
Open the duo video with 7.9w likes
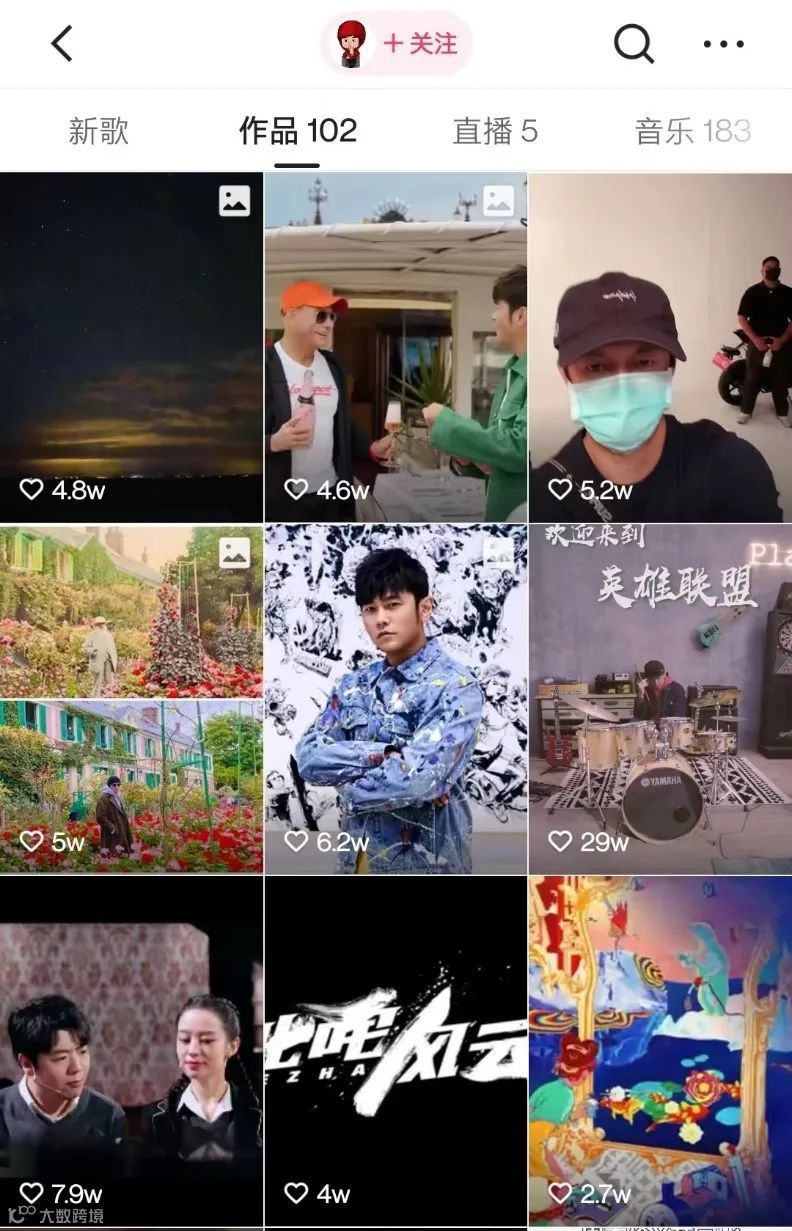131,1052
